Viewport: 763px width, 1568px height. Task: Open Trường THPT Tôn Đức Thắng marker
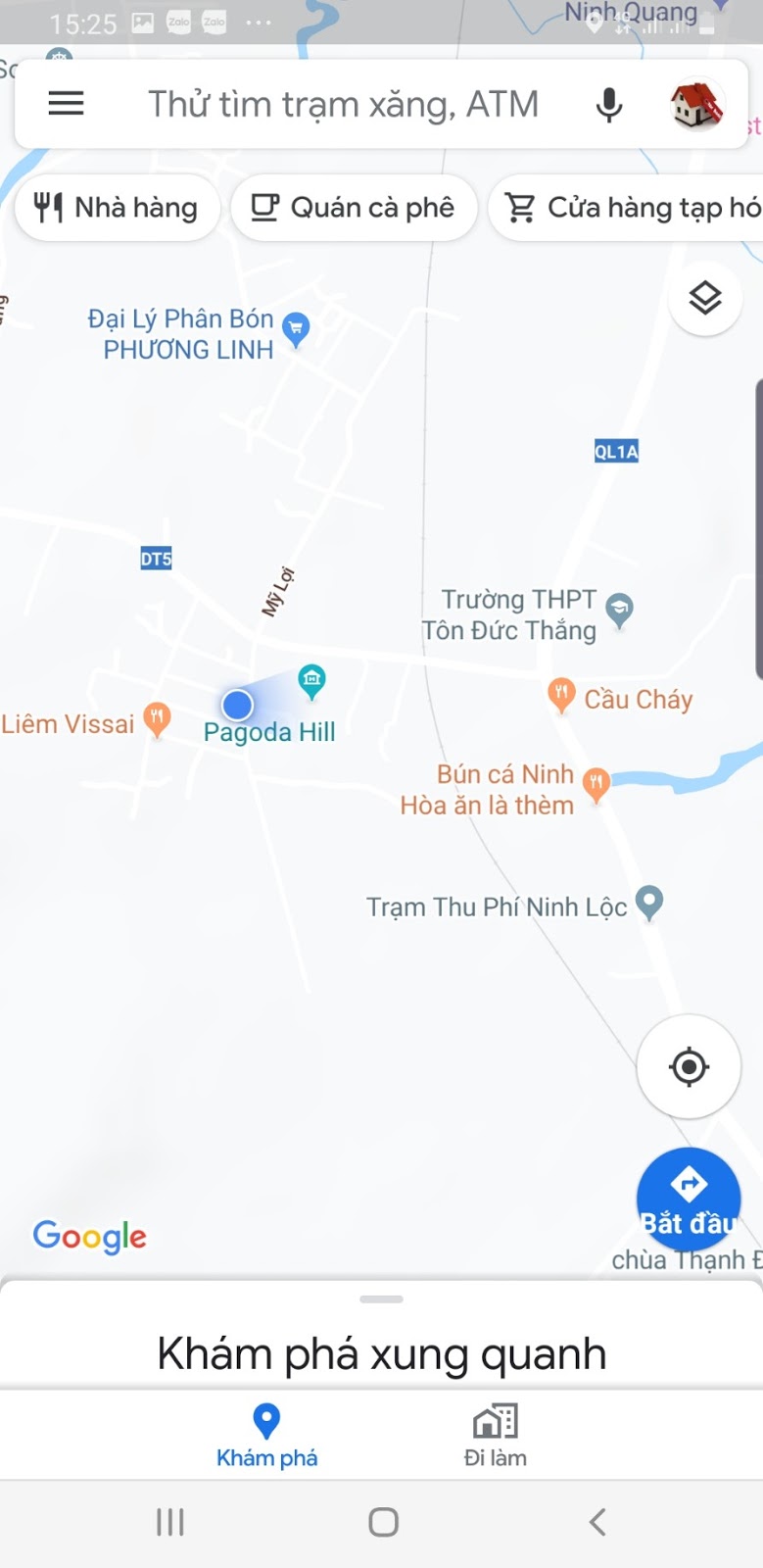click(619, 611)
